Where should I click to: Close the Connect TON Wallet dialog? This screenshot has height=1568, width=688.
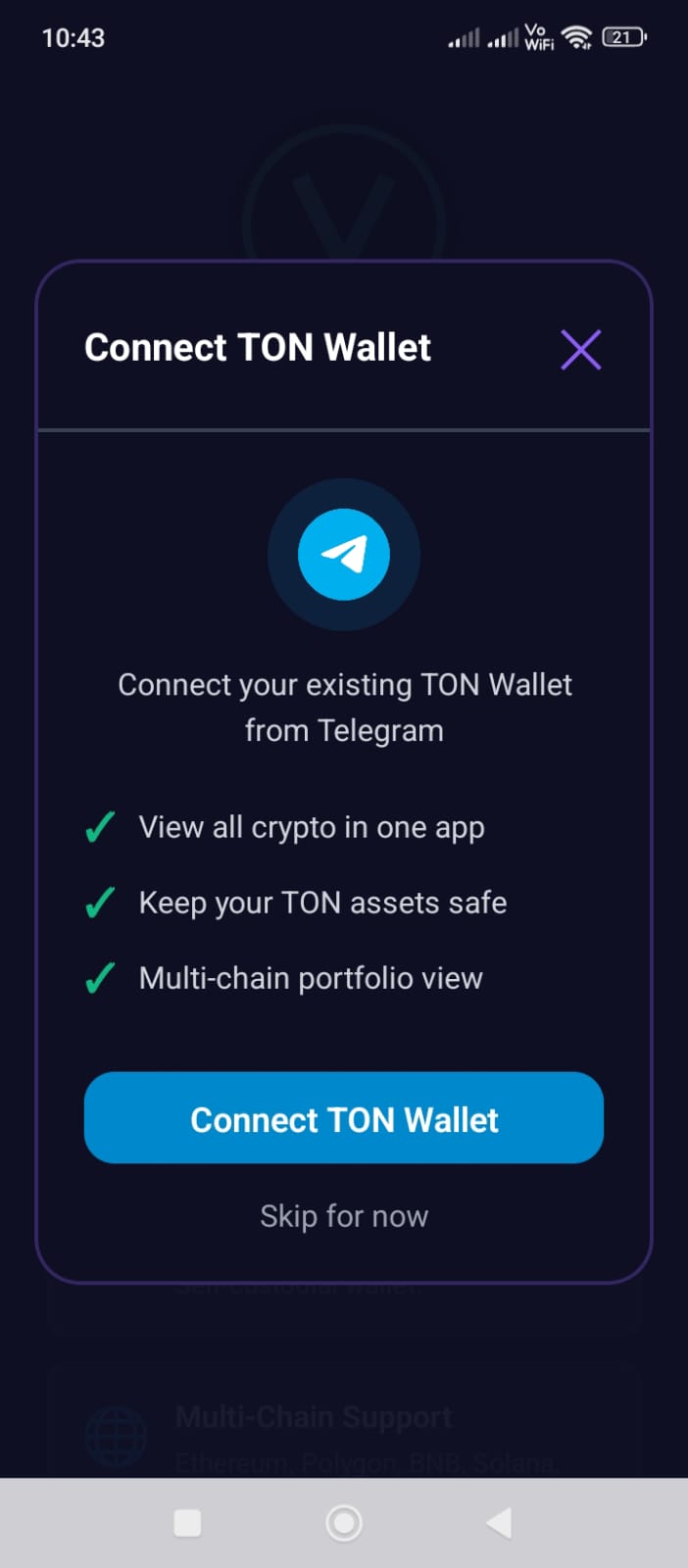click(x=580, y=350)
